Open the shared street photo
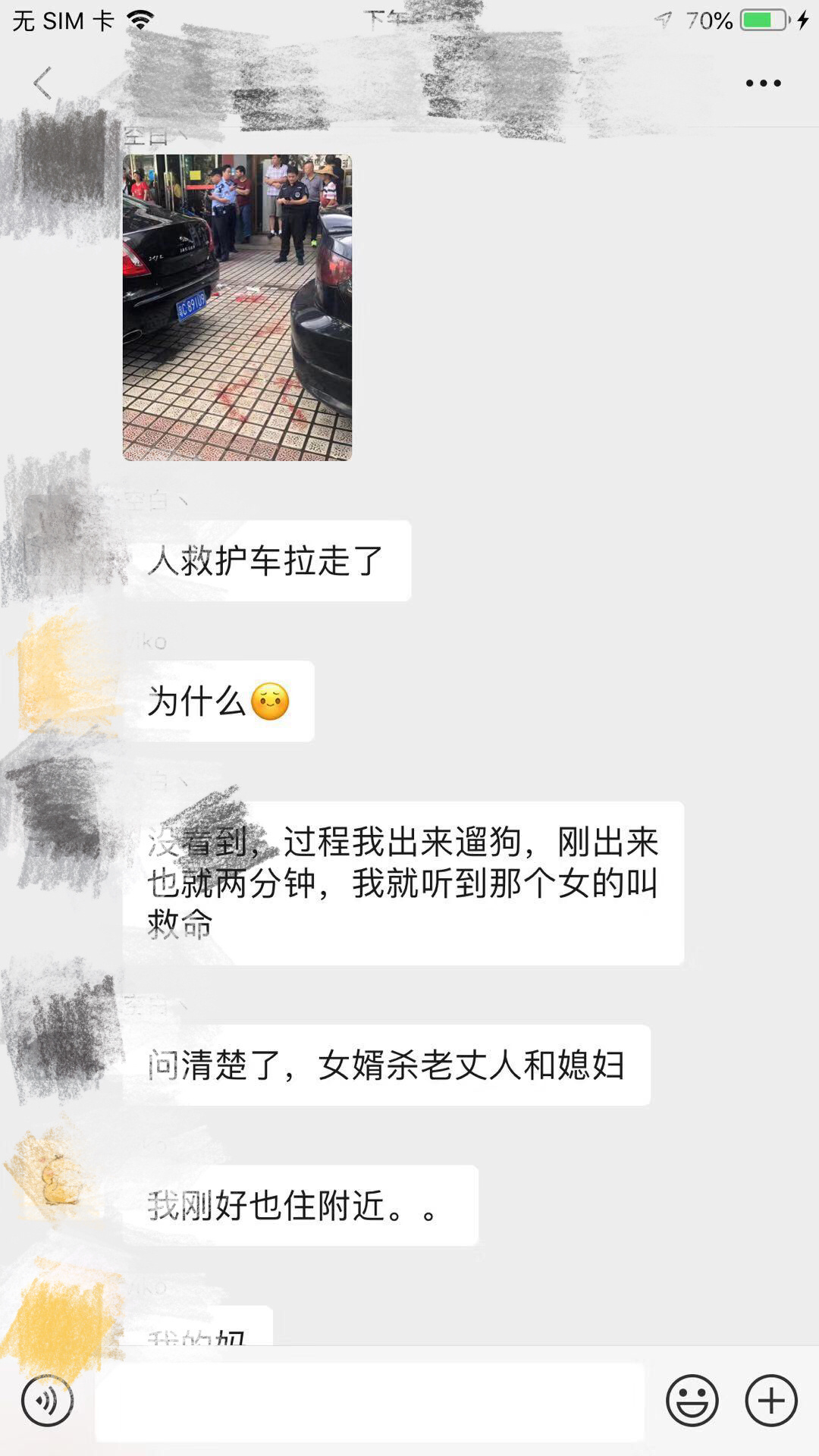Image resolution: width=819 pixels, height=1456 pixels. 237,307
